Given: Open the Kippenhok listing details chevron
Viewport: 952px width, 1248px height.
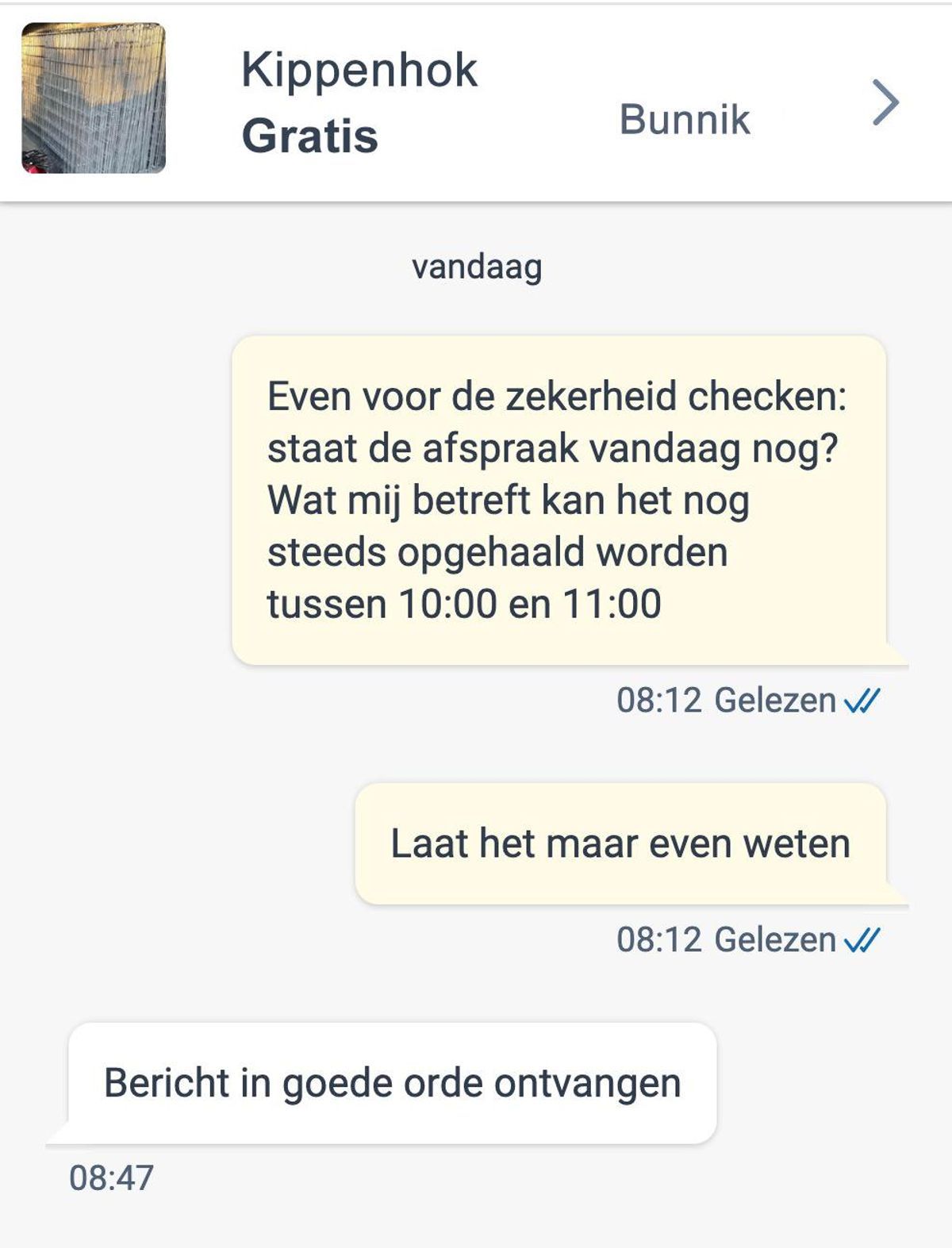Looking at the screenshot, I should (885, 102).
